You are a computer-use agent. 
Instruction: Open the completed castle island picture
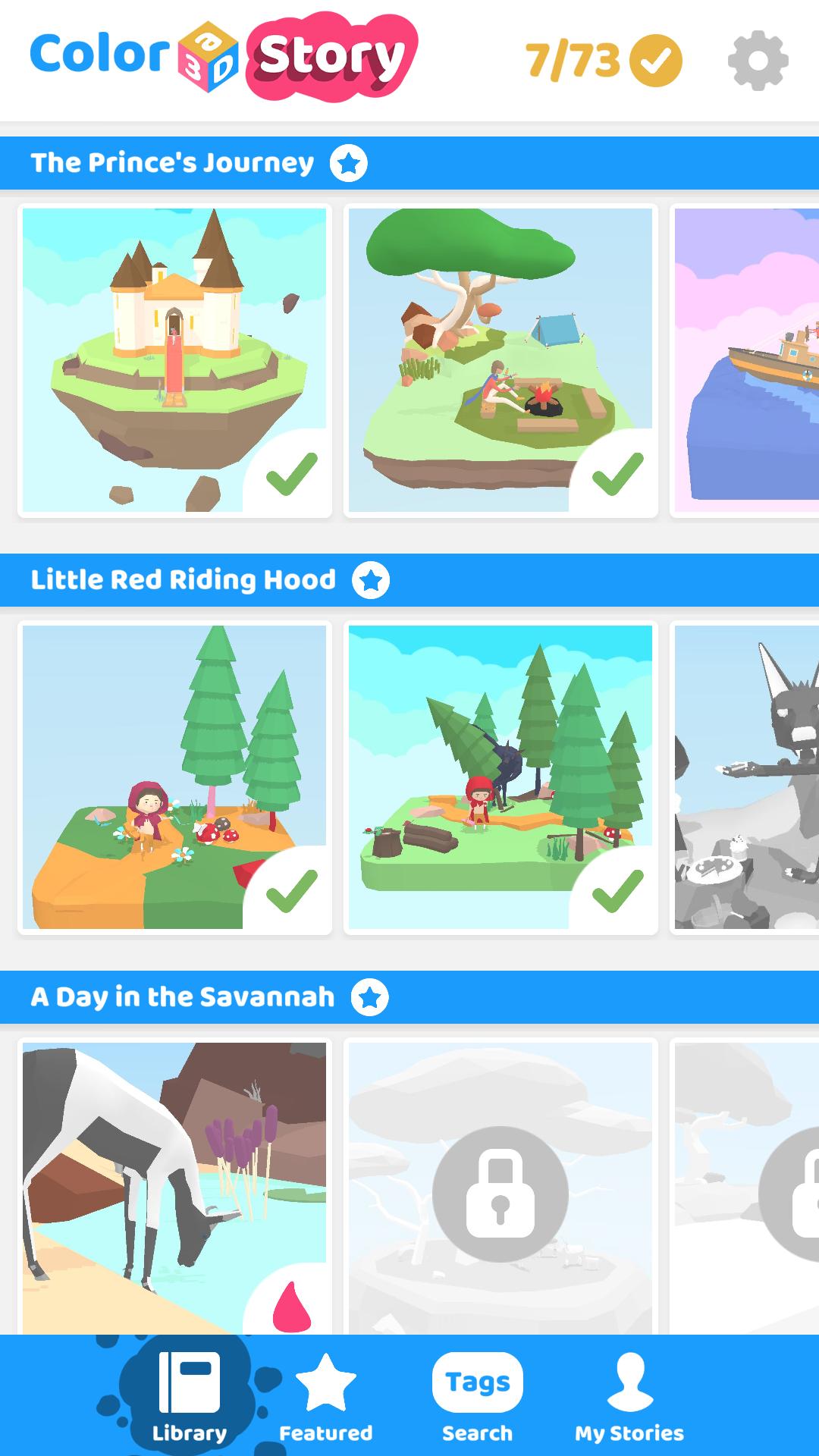click(x=174, y=360)
